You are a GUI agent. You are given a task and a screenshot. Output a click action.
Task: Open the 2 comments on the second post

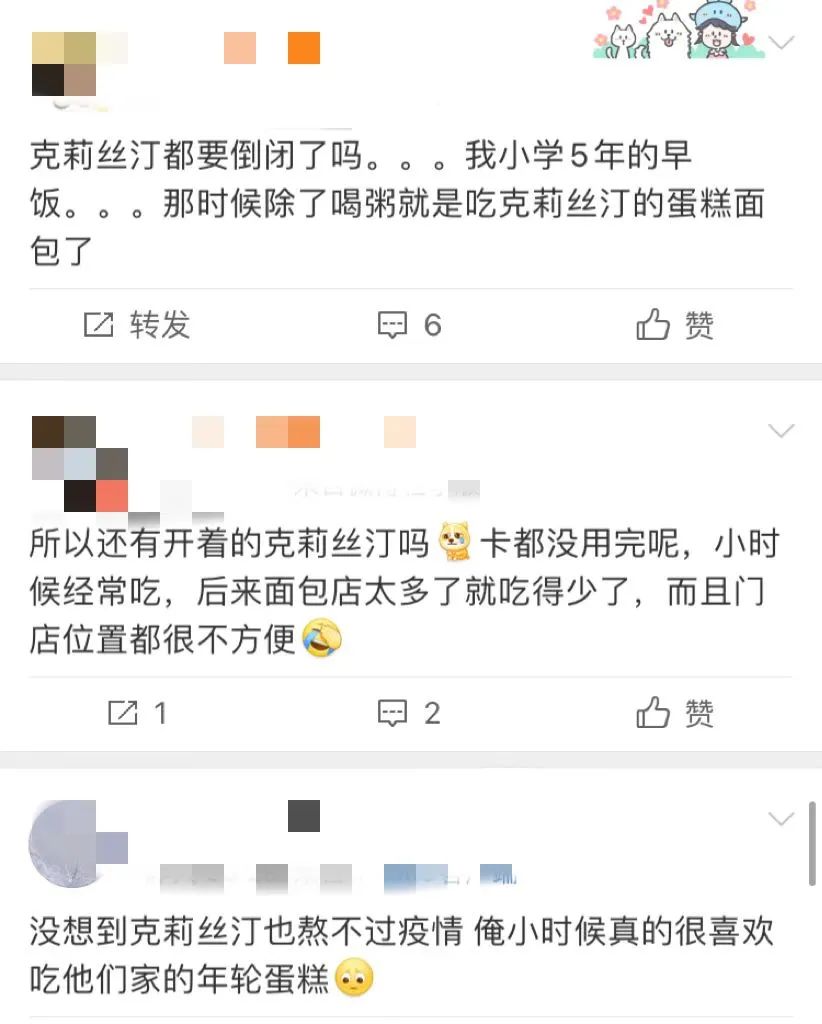[409, 713]
